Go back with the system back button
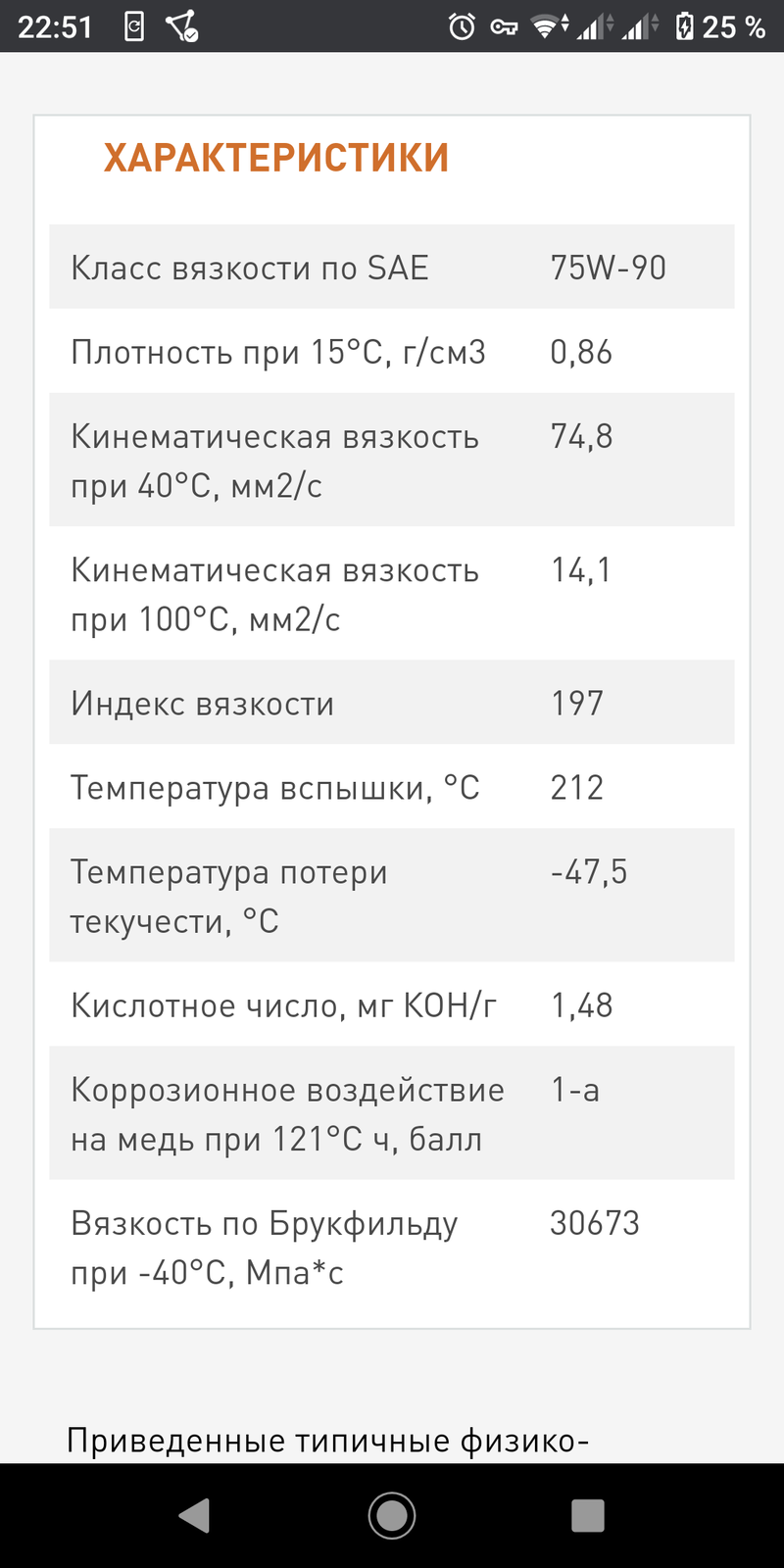784x1568 pixels. tap(195, 1515)
